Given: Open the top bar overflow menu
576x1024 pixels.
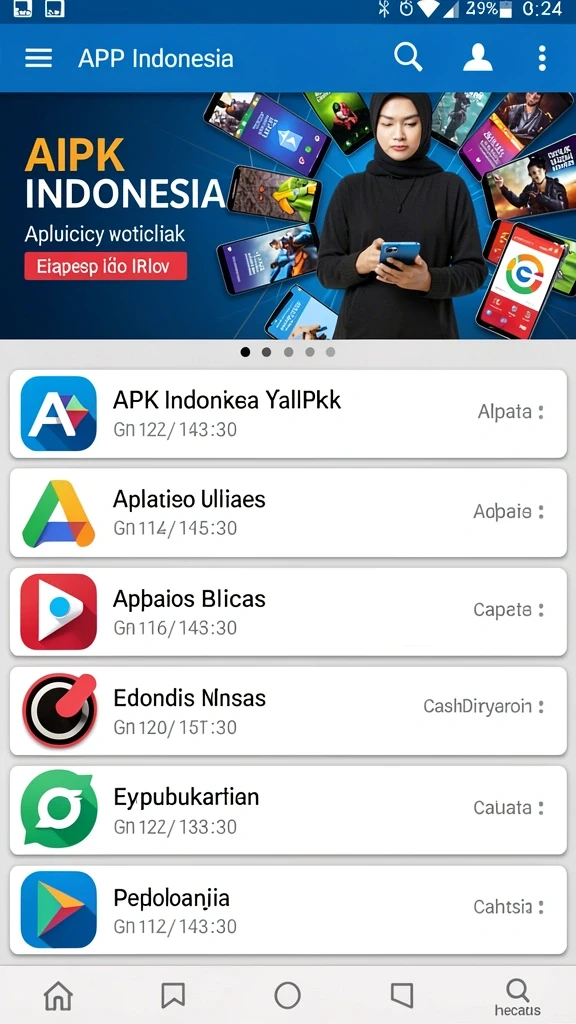Looking at the screenshot, I should (x=541, y=58).
